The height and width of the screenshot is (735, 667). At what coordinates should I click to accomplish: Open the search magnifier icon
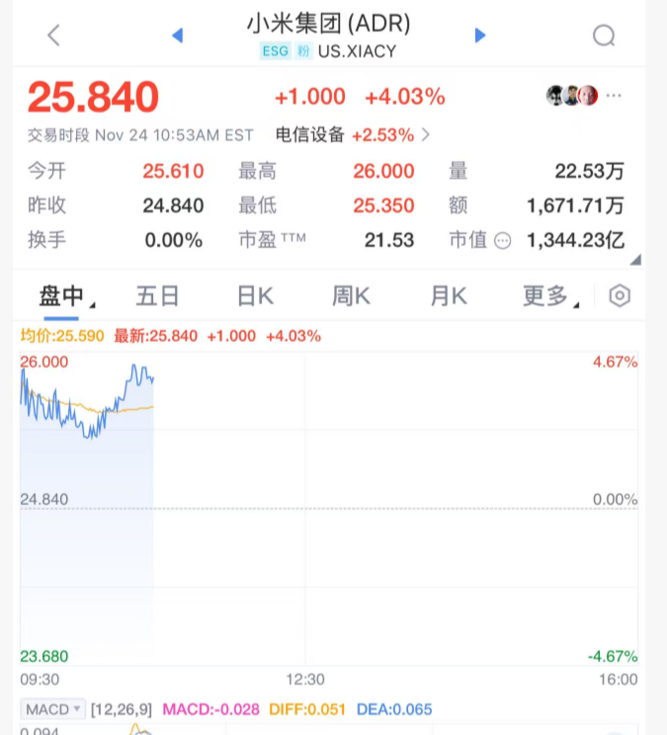tap(604, 35)
